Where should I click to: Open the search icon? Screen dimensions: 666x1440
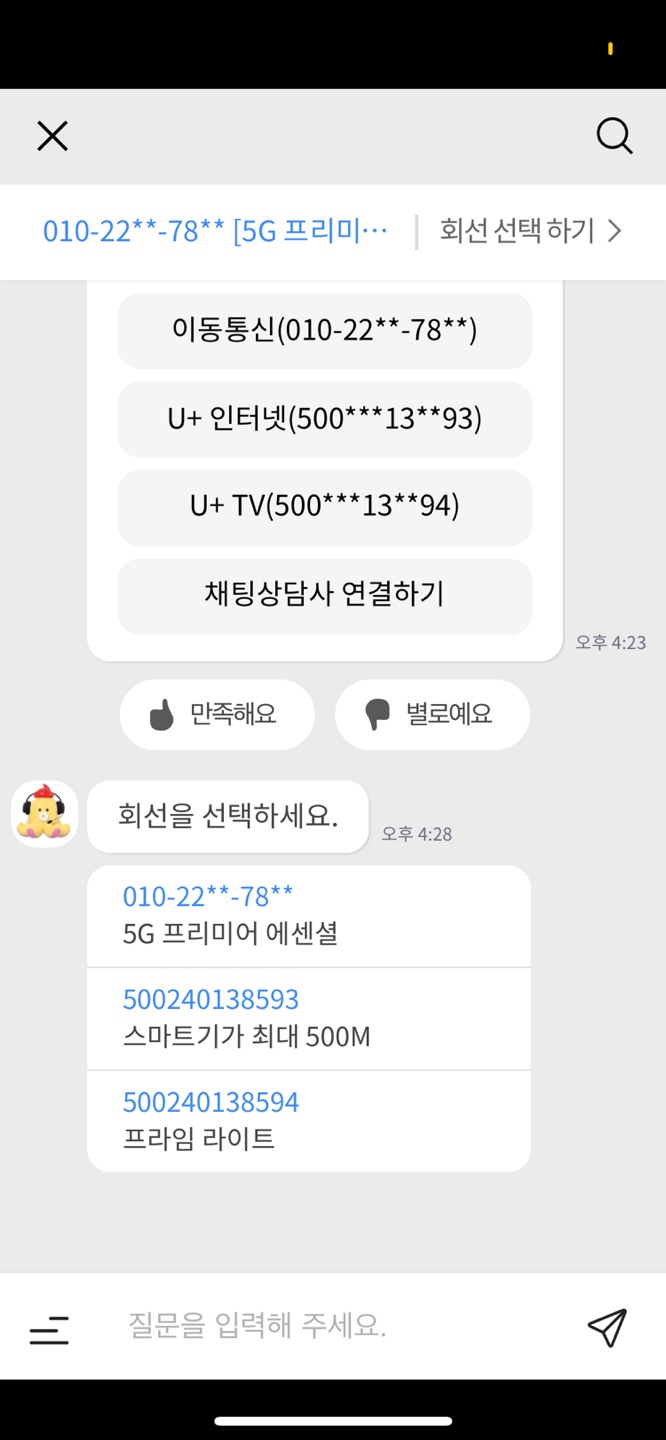[x=614, y=136]
